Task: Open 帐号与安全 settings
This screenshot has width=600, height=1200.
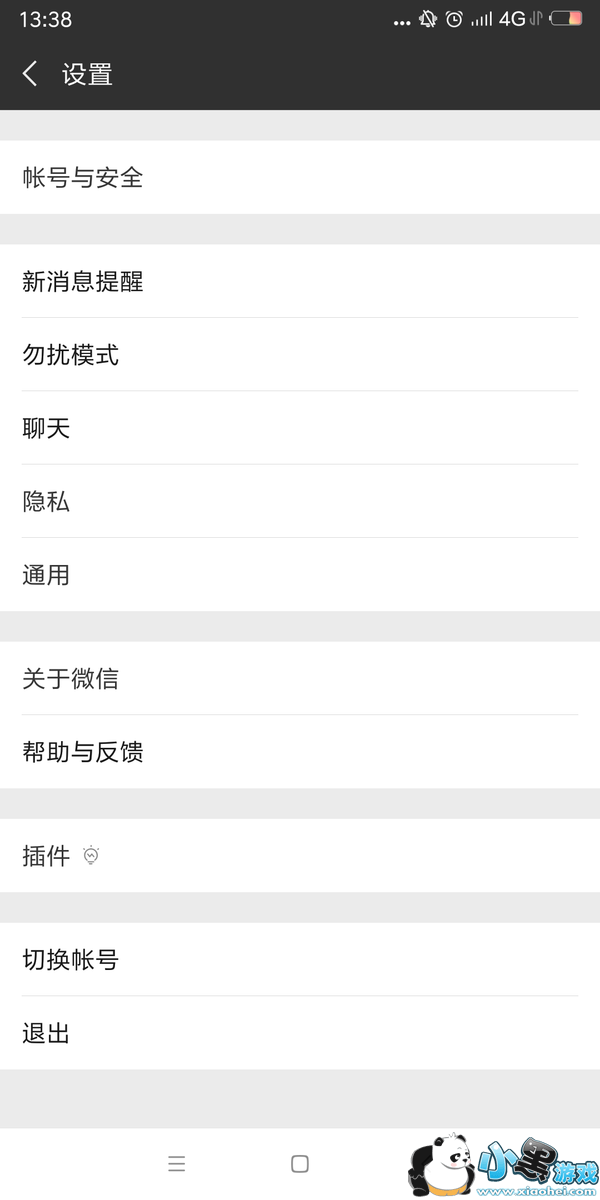Action: [300, 178]
